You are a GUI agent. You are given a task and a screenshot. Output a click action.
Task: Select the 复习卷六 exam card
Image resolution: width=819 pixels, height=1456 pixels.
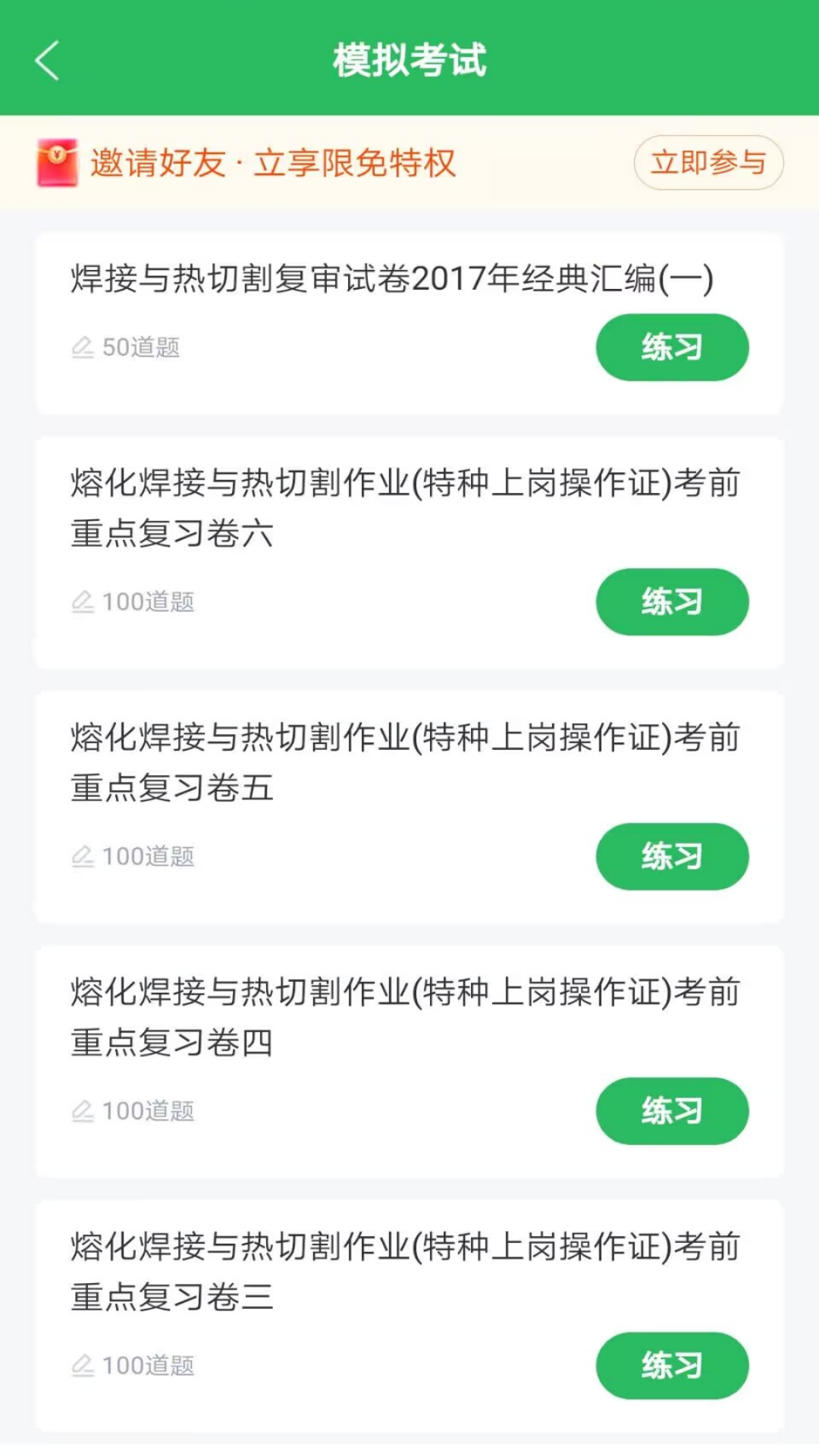click(402, 508)
